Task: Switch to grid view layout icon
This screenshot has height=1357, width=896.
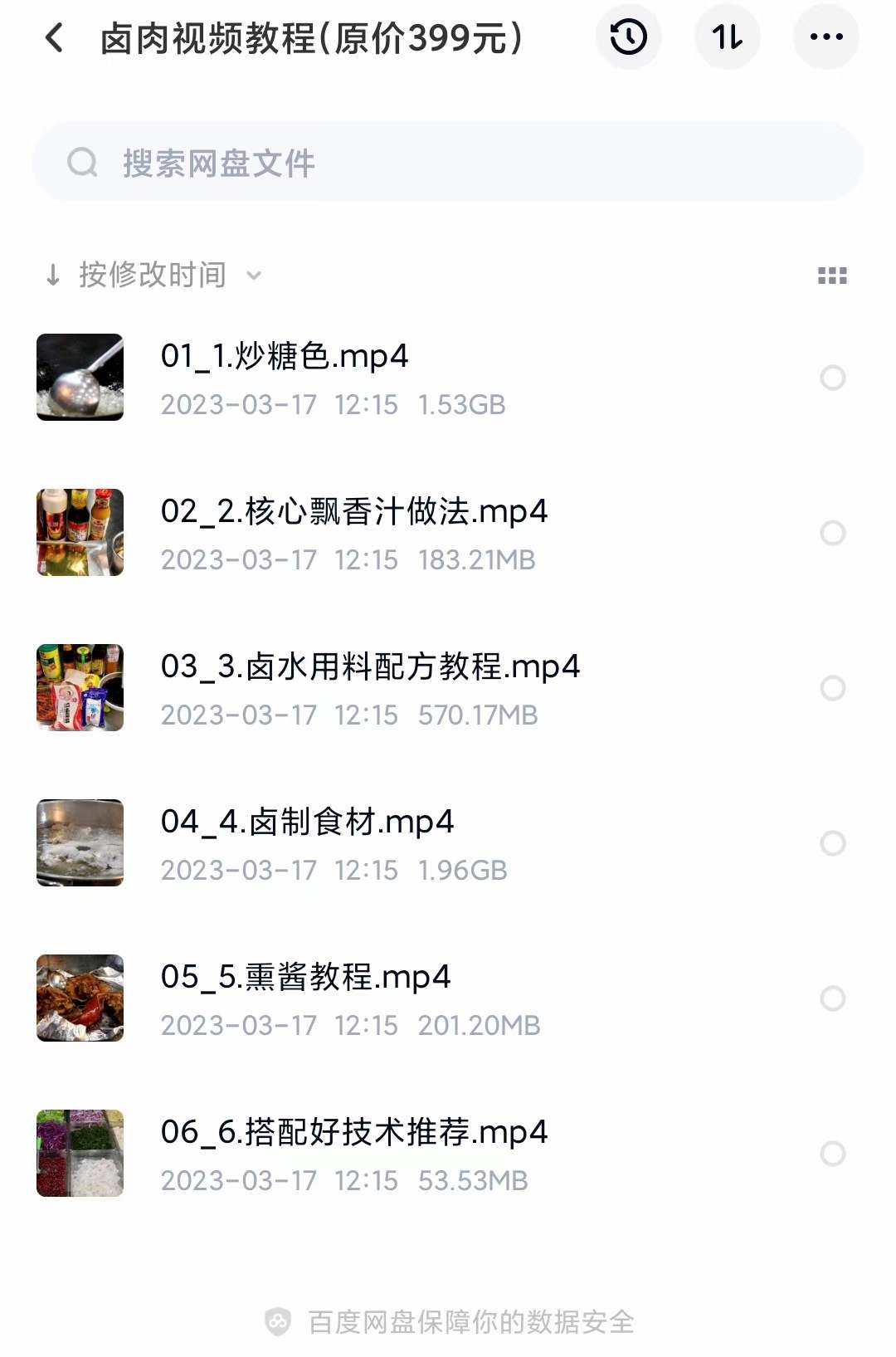Action: [832, 275]
